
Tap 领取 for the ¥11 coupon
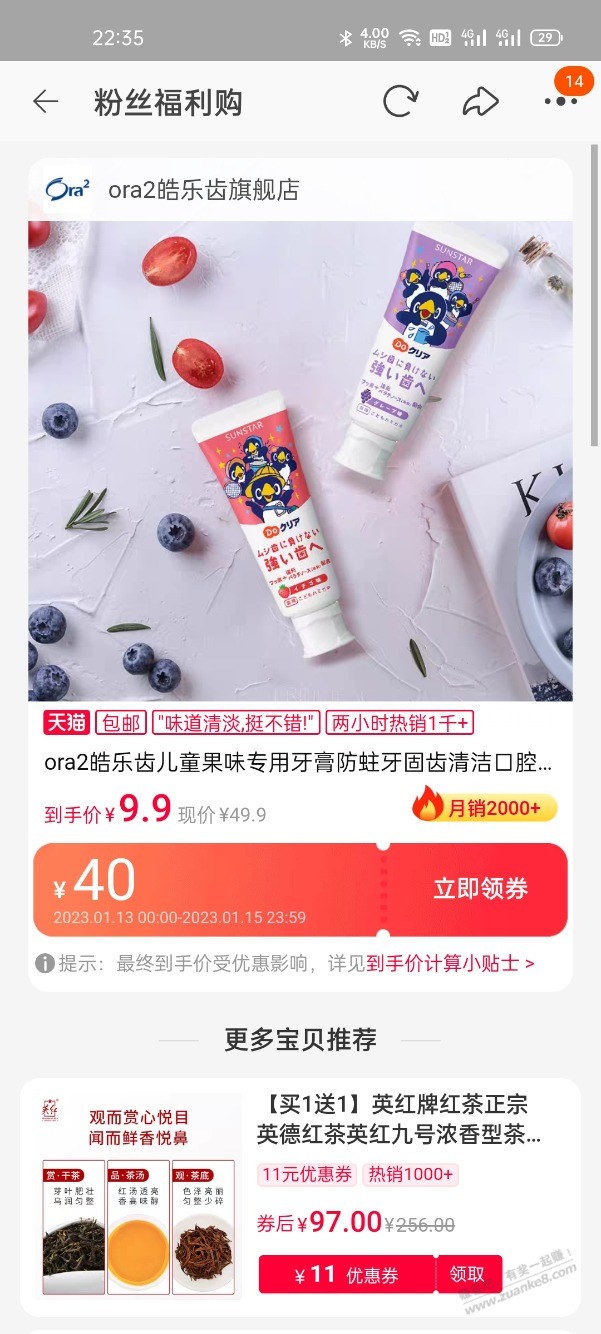point(467,1274)
